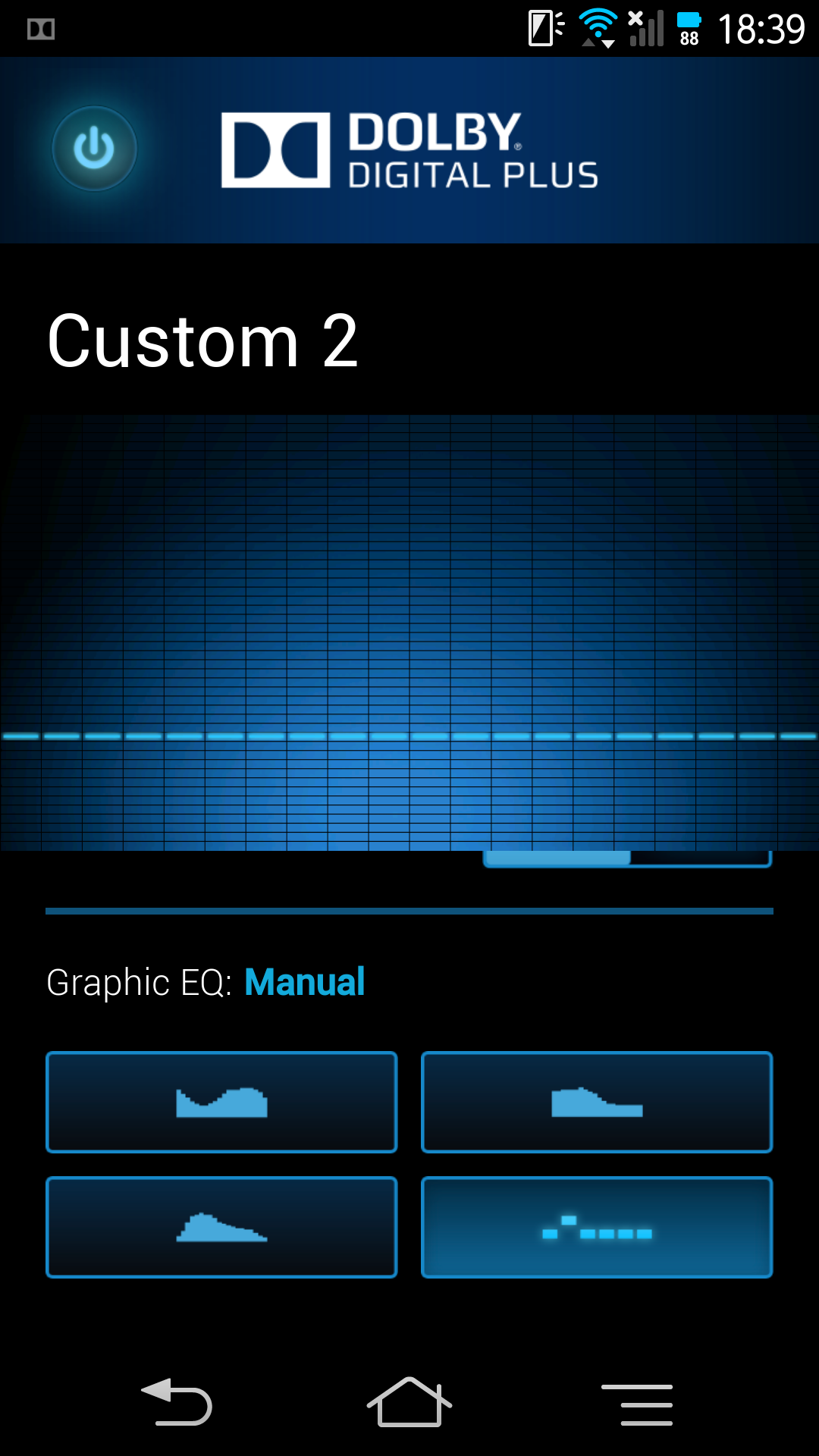Return to the home screen
This screenshot has width=819, height=1456.
409,1402
